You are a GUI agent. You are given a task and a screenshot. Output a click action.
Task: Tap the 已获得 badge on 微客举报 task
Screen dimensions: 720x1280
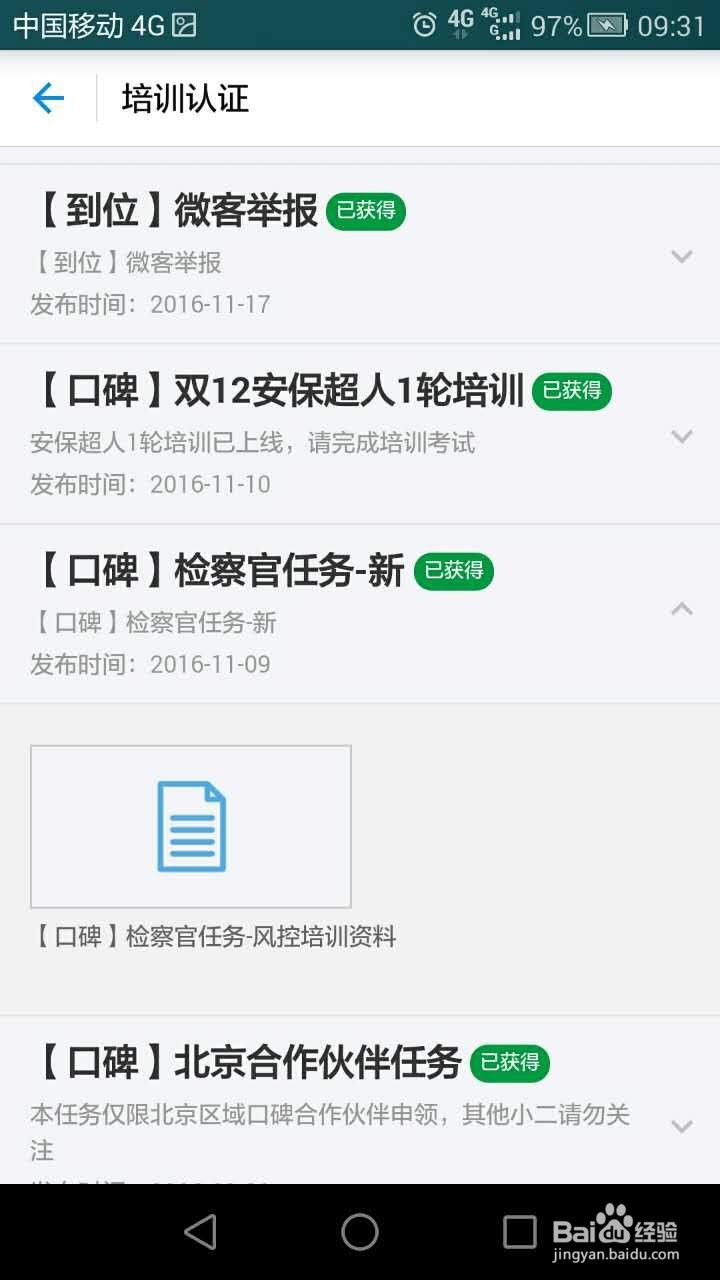click(x=367, y=211)
